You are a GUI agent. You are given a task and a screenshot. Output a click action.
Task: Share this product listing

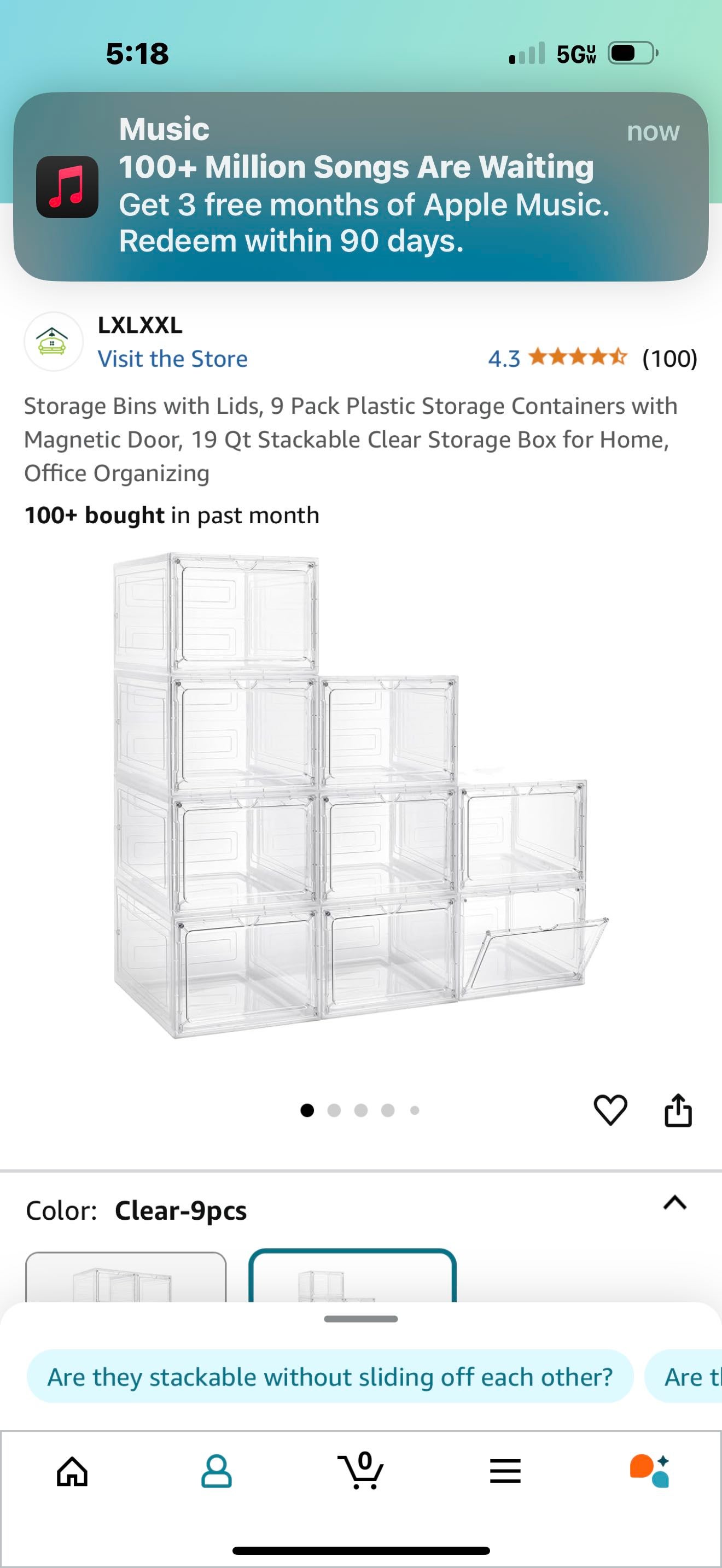[x=678, y=1110]
